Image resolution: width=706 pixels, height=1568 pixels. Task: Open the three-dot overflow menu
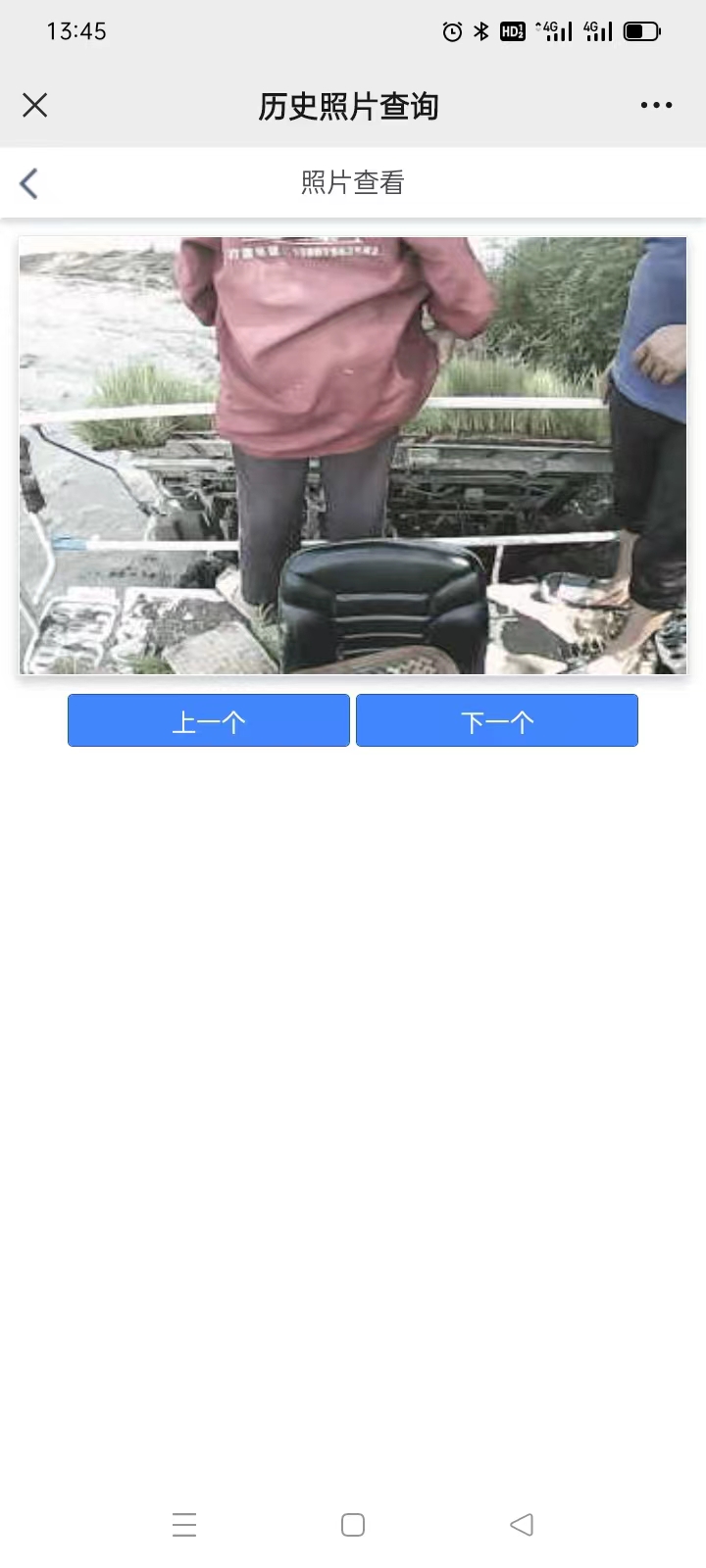point(656,106)
